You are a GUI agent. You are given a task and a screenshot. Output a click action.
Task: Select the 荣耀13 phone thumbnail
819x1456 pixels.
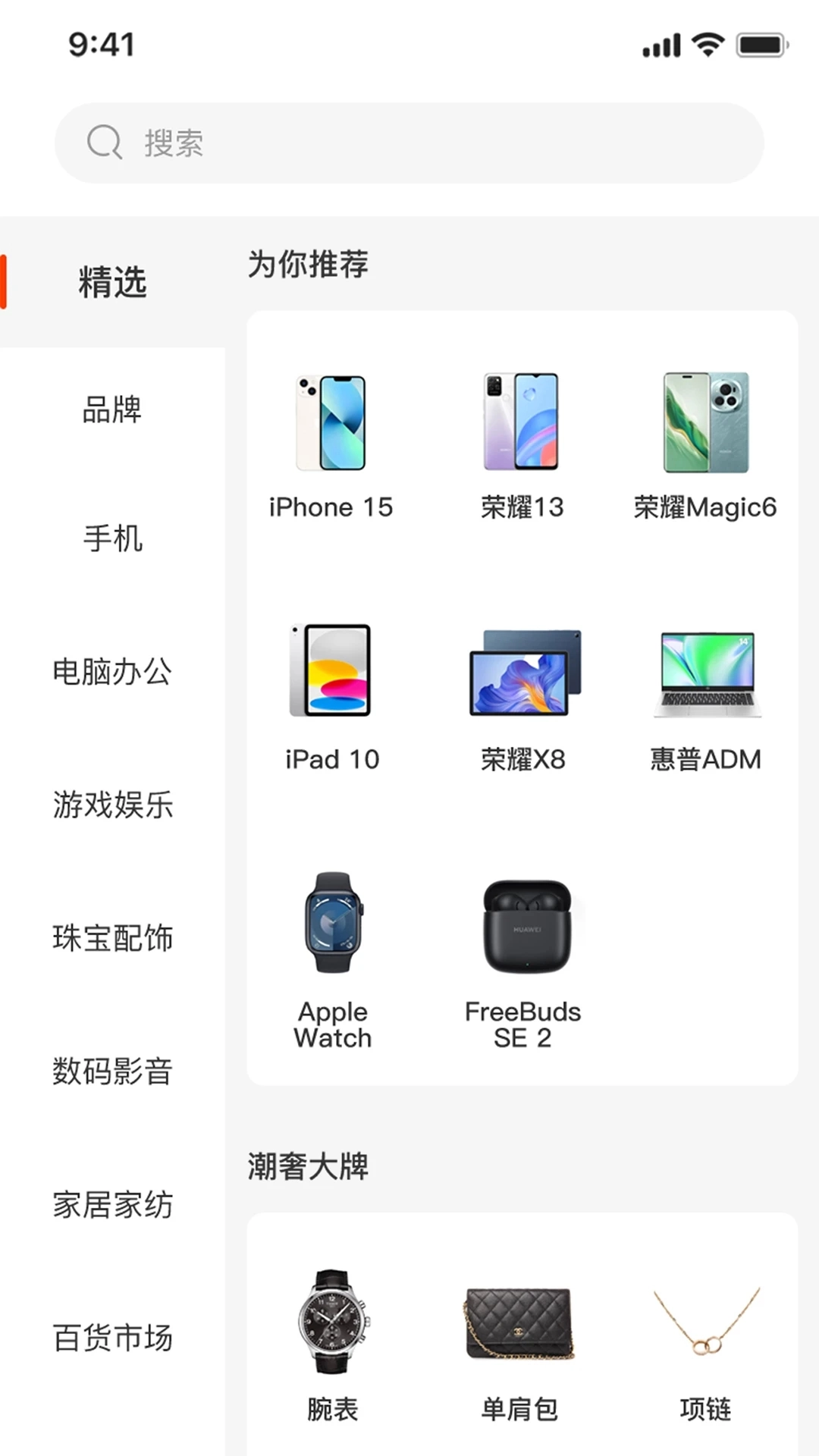click(x=523, y=423)
